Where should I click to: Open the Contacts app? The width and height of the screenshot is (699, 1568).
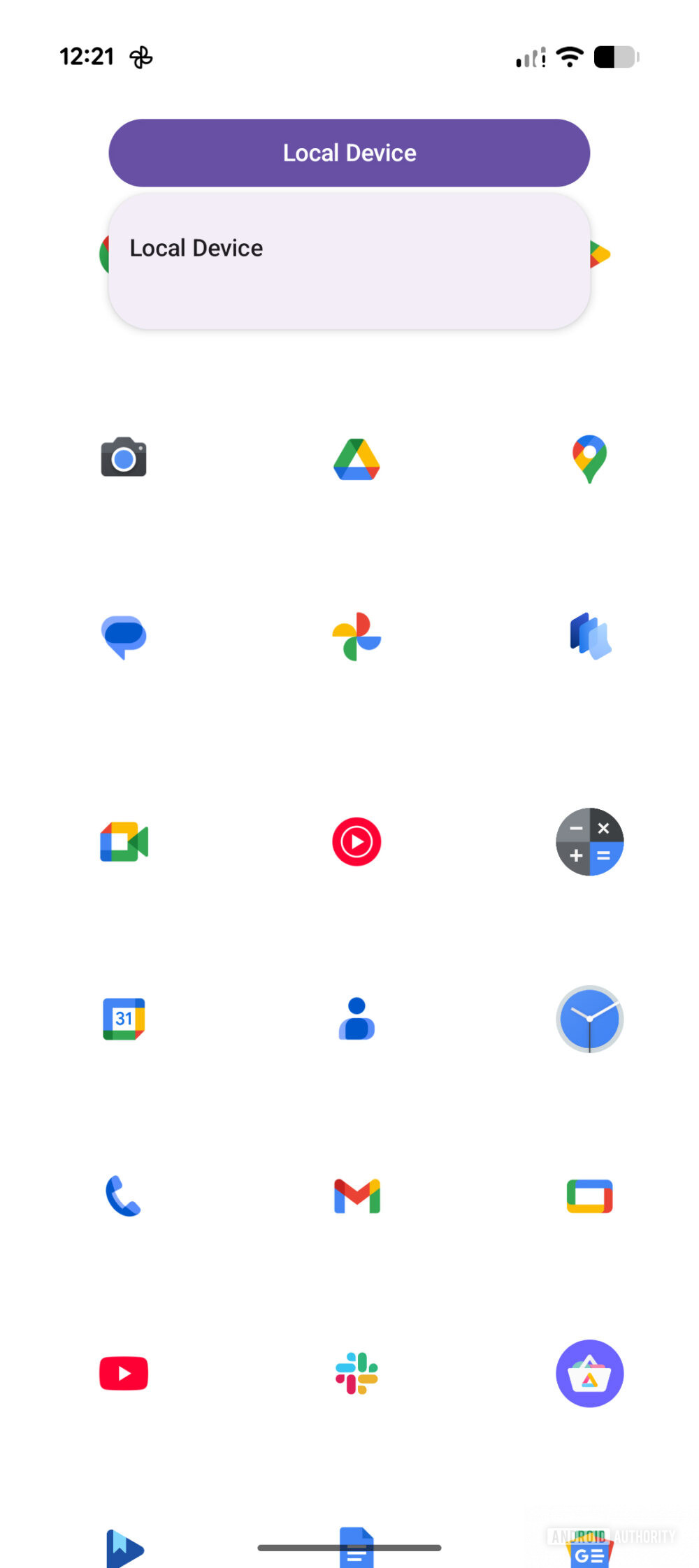click(x=356, y=1019)
